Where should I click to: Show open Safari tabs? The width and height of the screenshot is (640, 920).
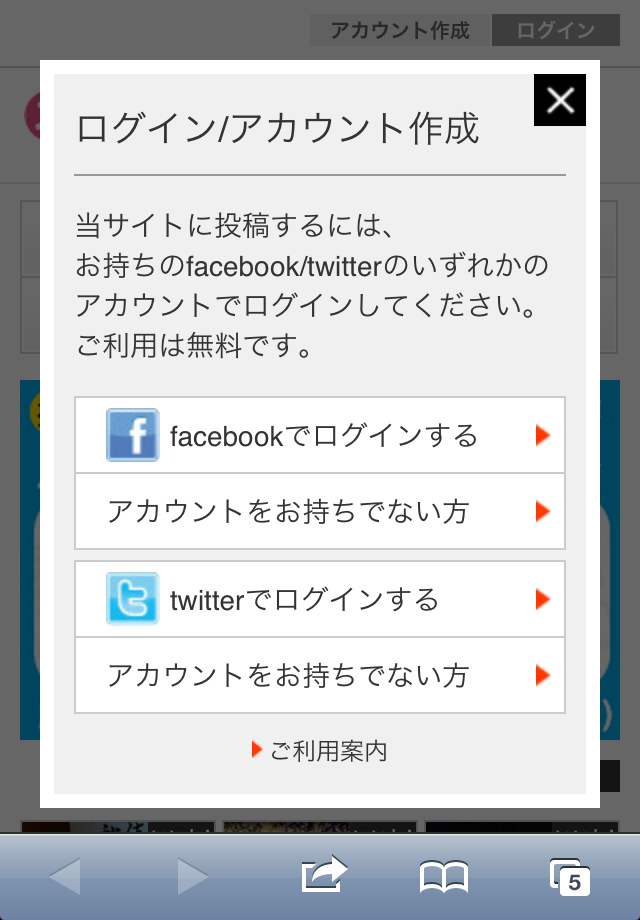(x=570, y=877)
